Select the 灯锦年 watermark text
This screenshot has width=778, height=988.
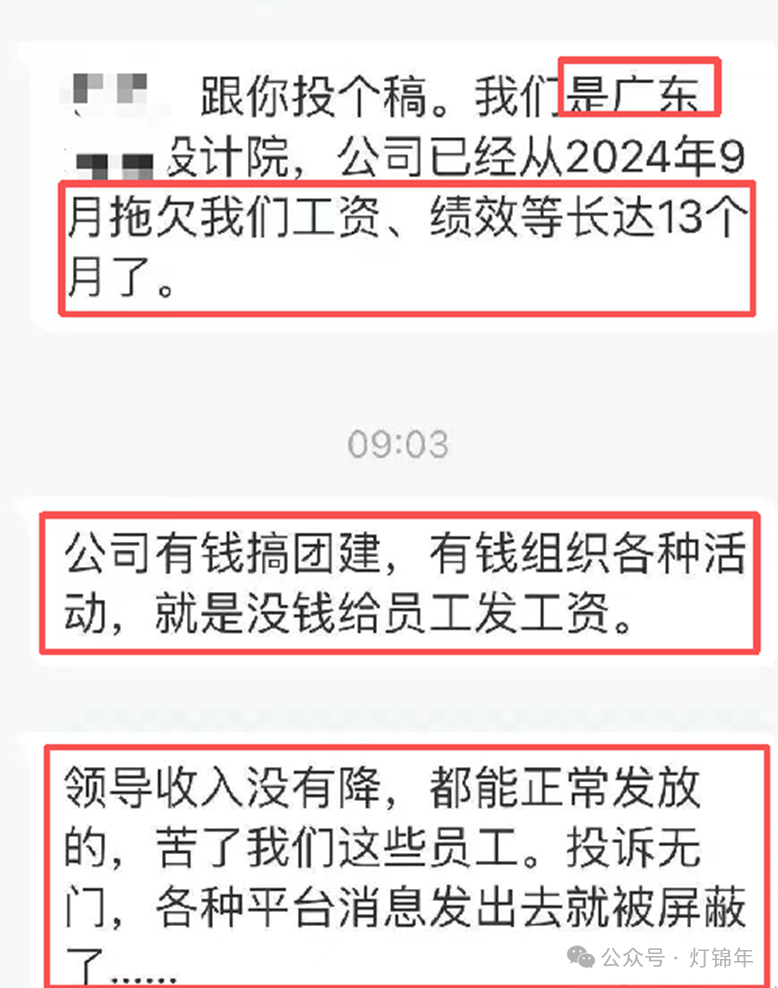[722, 957]
